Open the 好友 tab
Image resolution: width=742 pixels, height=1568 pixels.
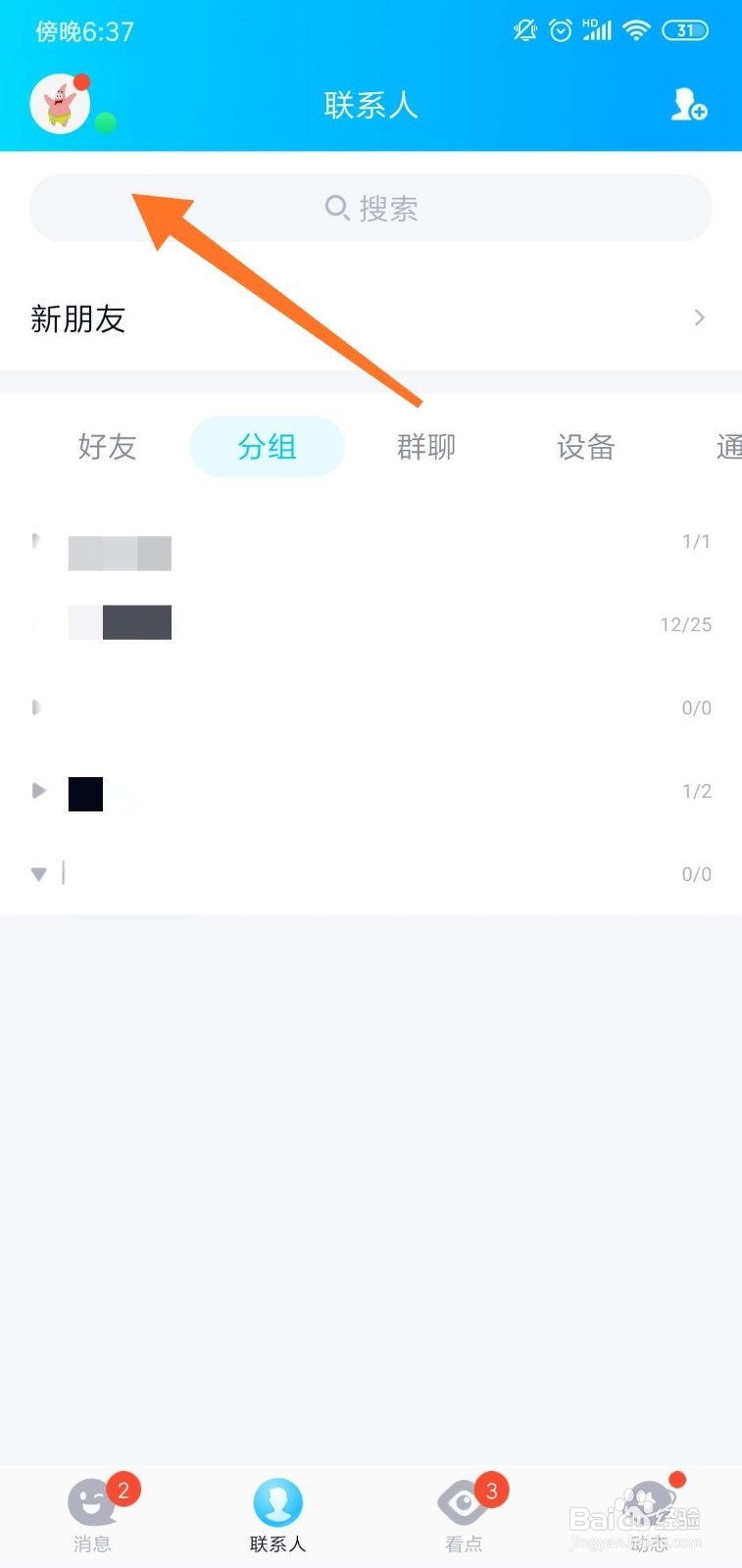click(107, 447)
